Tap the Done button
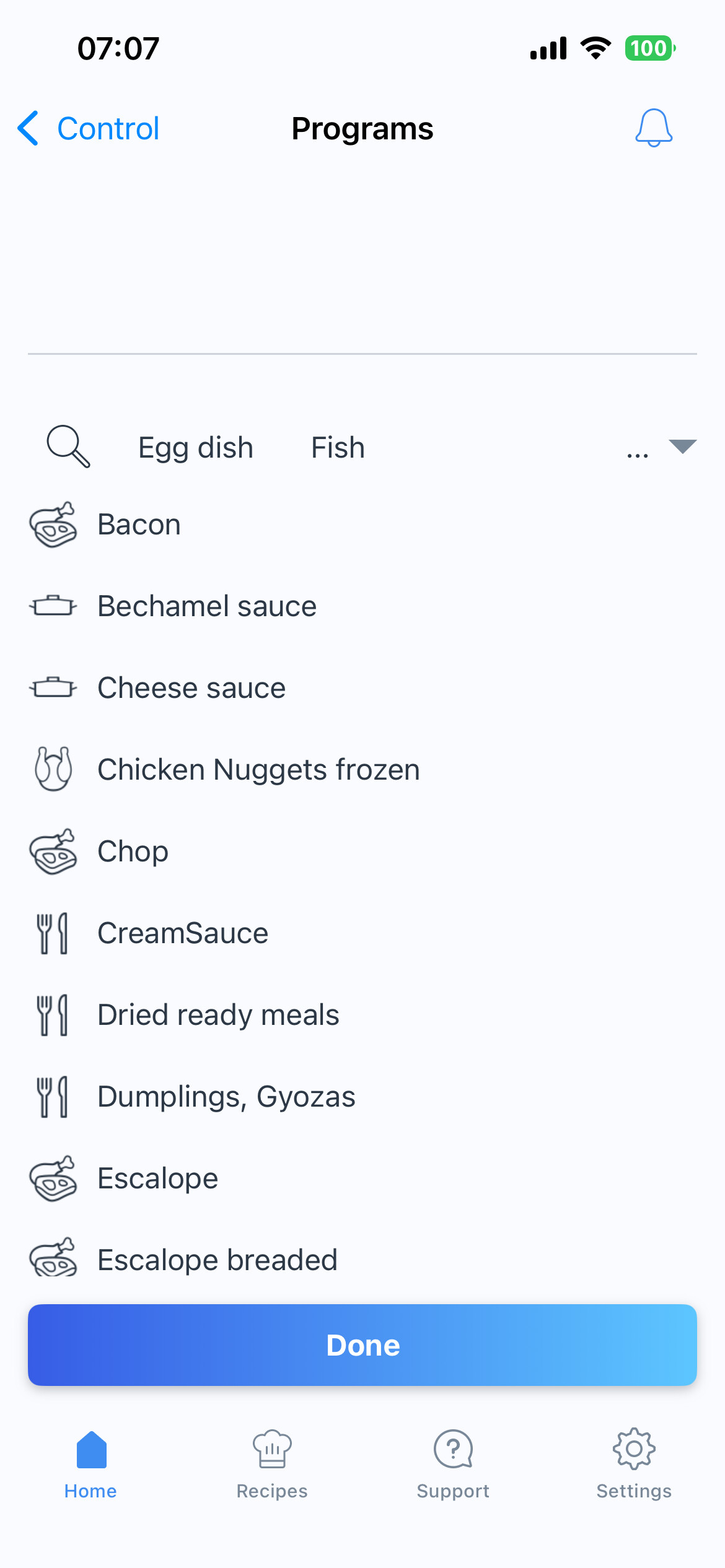The image size is (725, 1568). tap(362, 1345)
